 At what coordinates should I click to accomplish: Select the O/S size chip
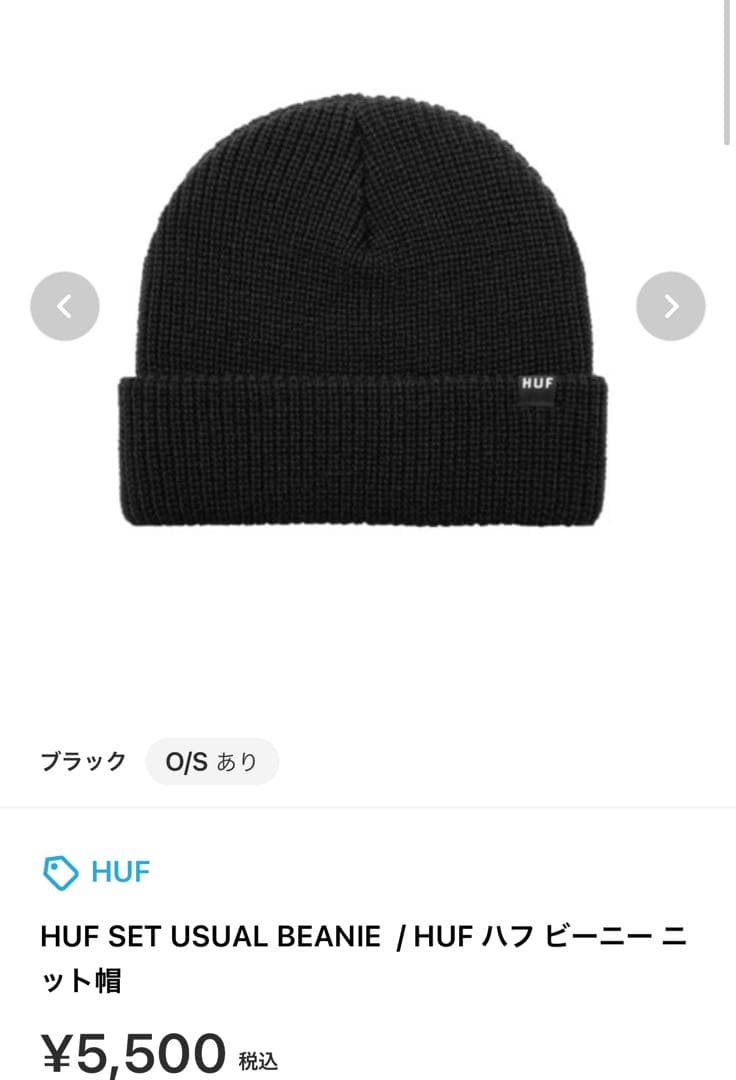coord(212,762)
